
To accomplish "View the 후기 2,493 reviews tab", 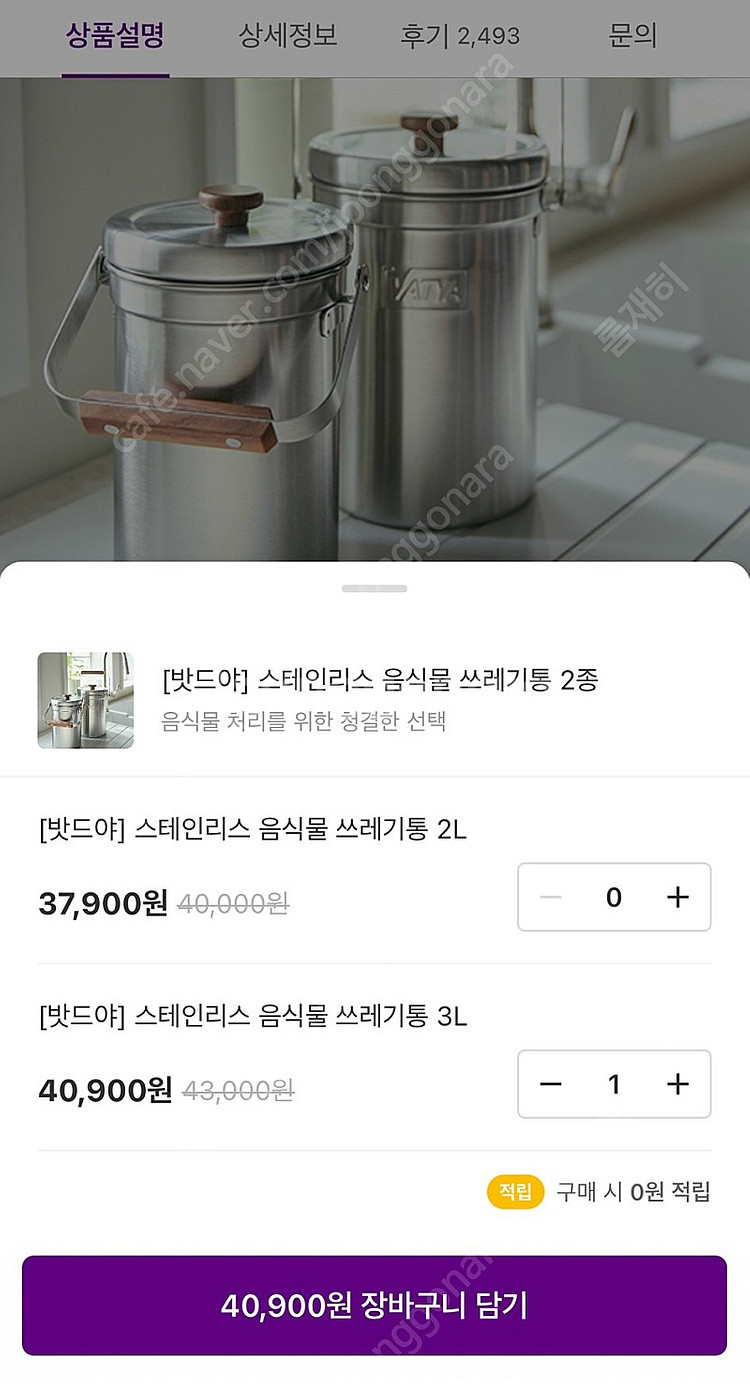I will pos(460,37).
